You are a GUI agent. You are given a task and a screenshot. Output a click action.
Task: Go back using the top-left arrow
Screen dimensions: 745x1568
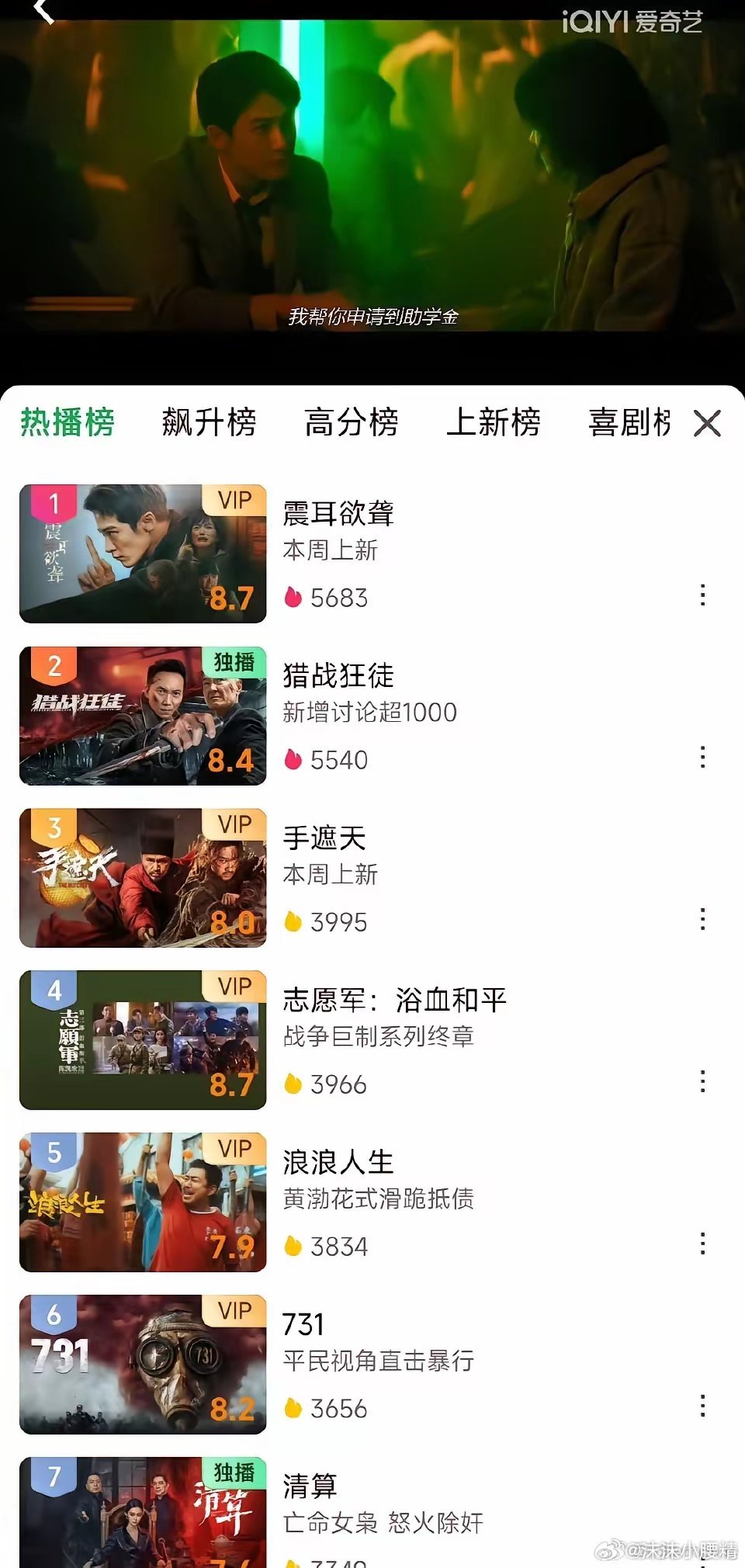pos(44,11)
